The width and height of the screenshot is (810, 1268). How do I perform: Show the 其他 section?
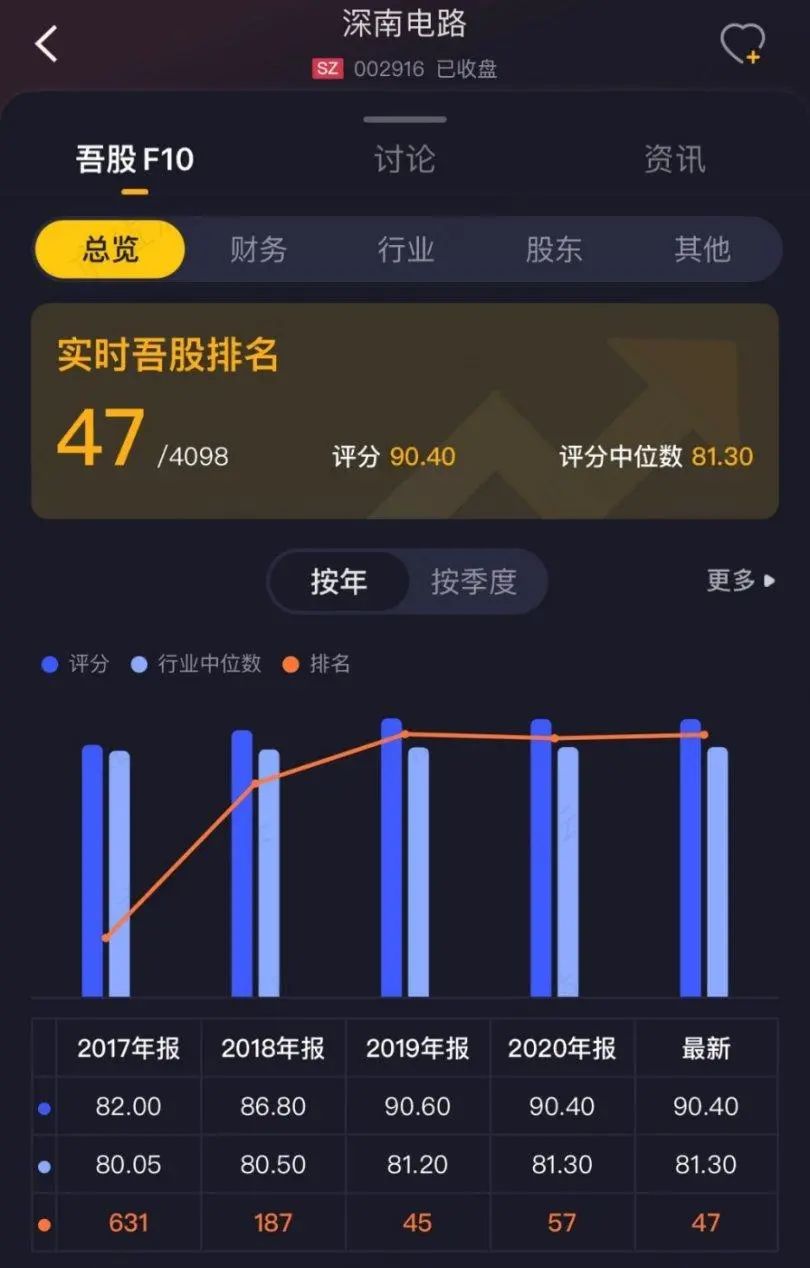pyautogui.click(x=702, y=249)
